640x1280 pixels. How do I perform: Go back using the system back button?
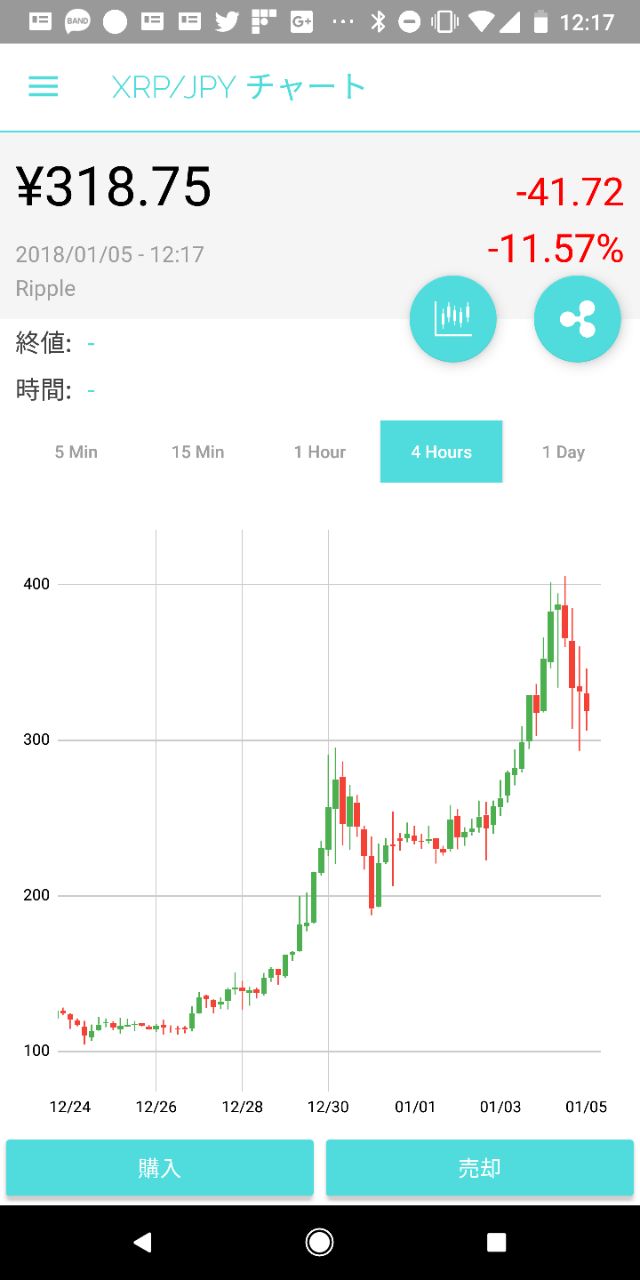(x=142, y=1242)
